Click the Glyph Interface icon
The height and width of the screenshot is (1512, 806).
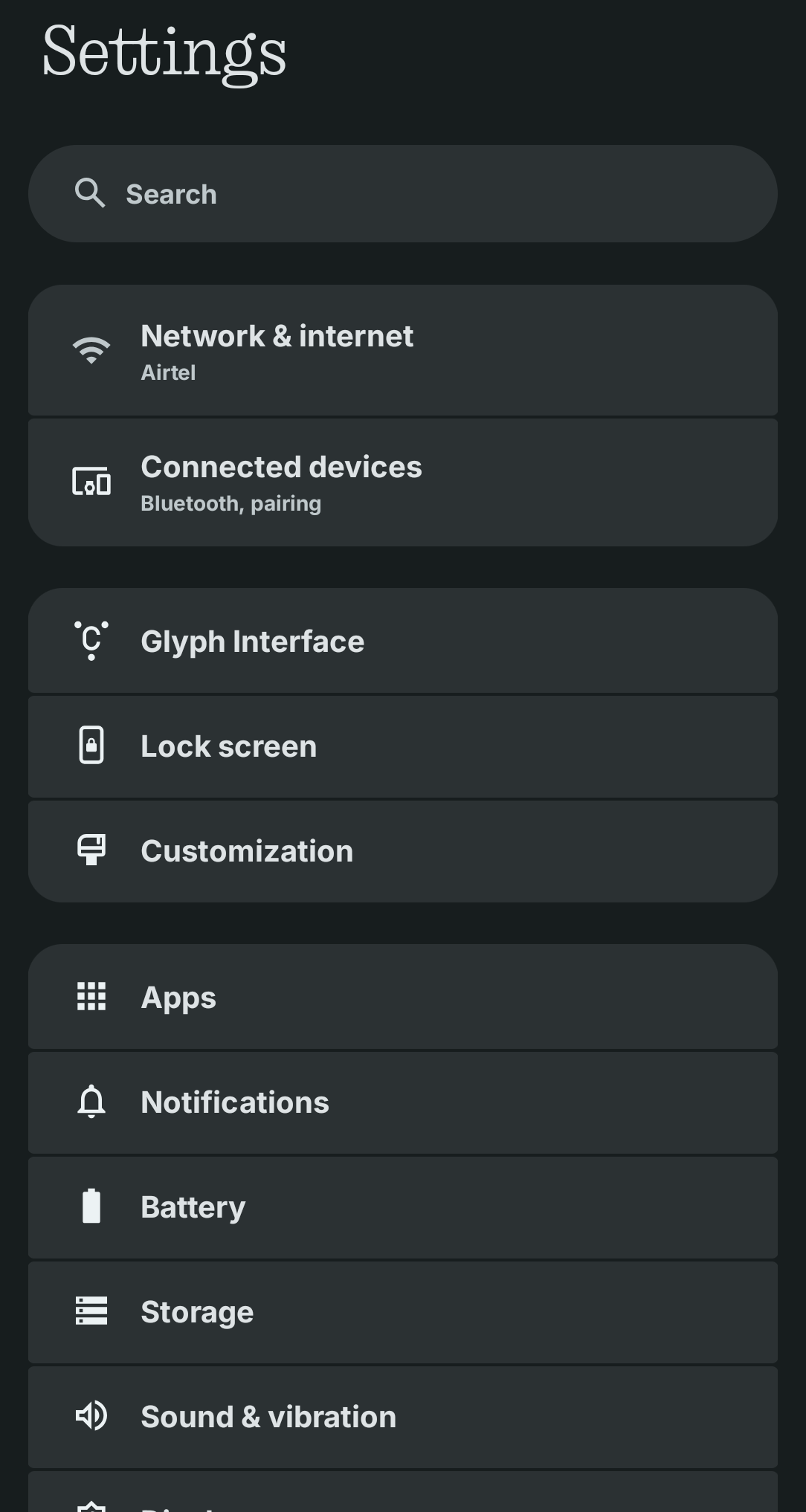pyautogui.click(x=91, y=641)
